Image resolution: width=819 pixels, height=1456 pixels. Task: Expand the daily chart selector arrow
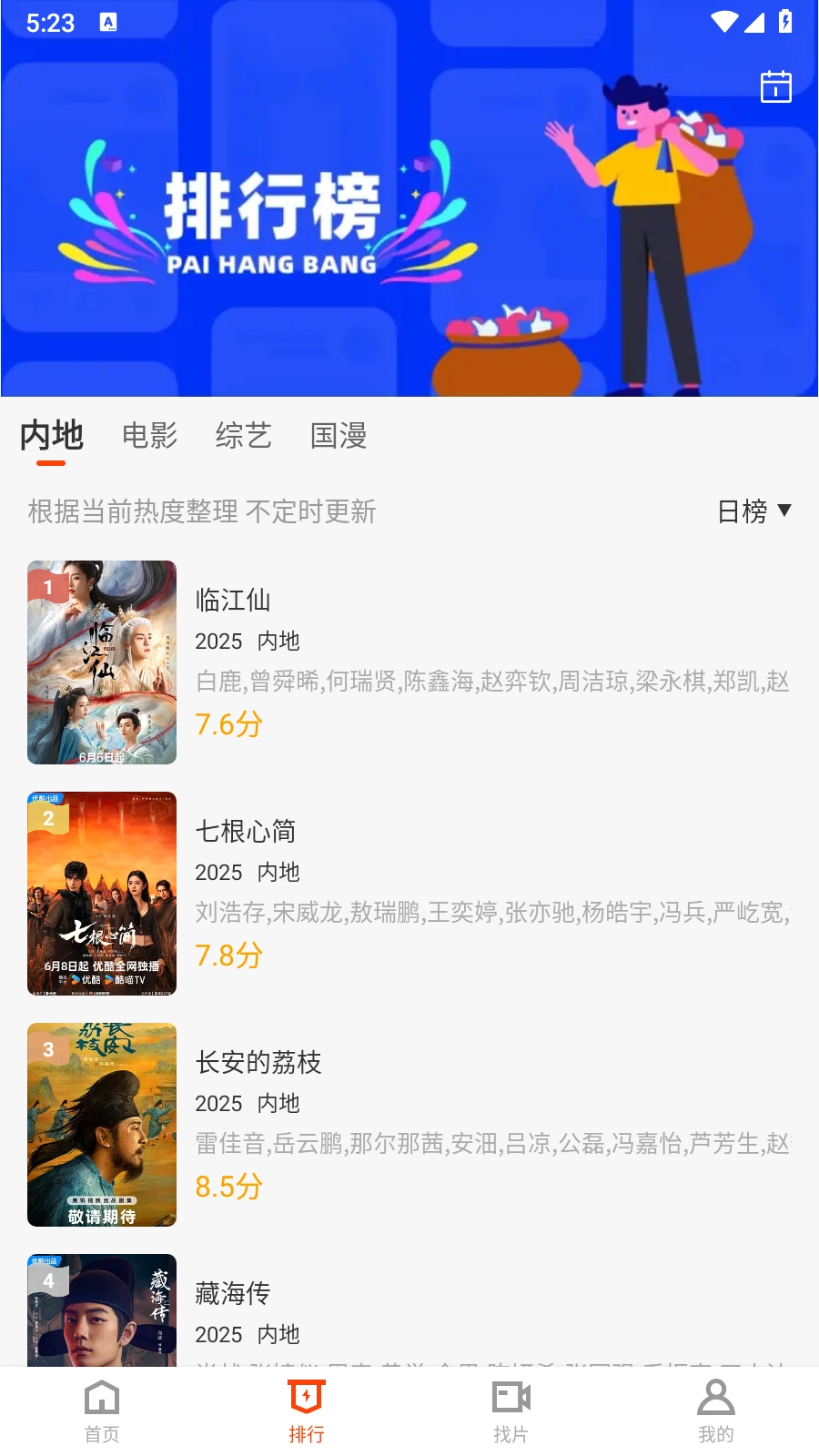[786, 511]
